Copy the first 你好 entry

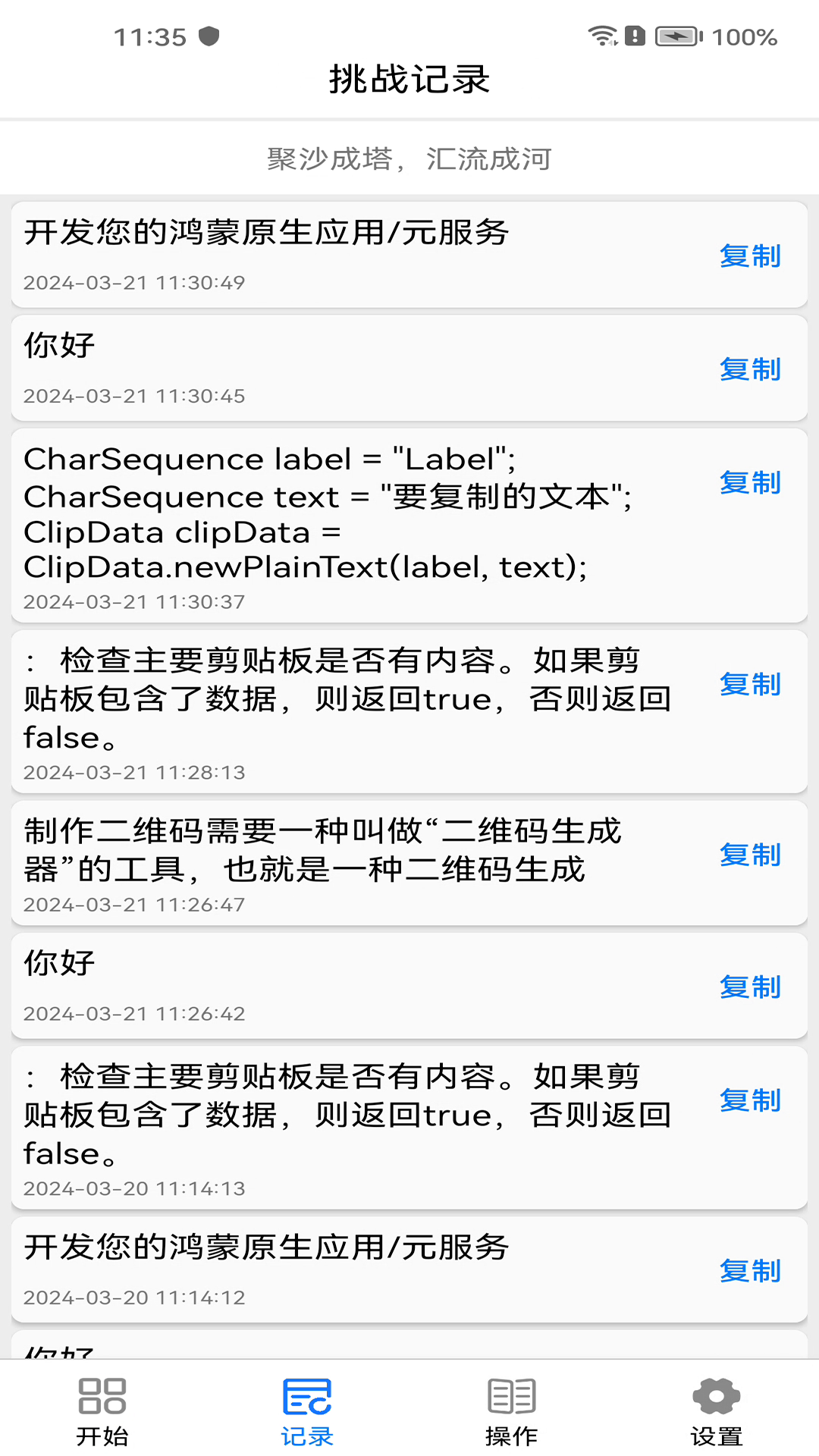750,371
